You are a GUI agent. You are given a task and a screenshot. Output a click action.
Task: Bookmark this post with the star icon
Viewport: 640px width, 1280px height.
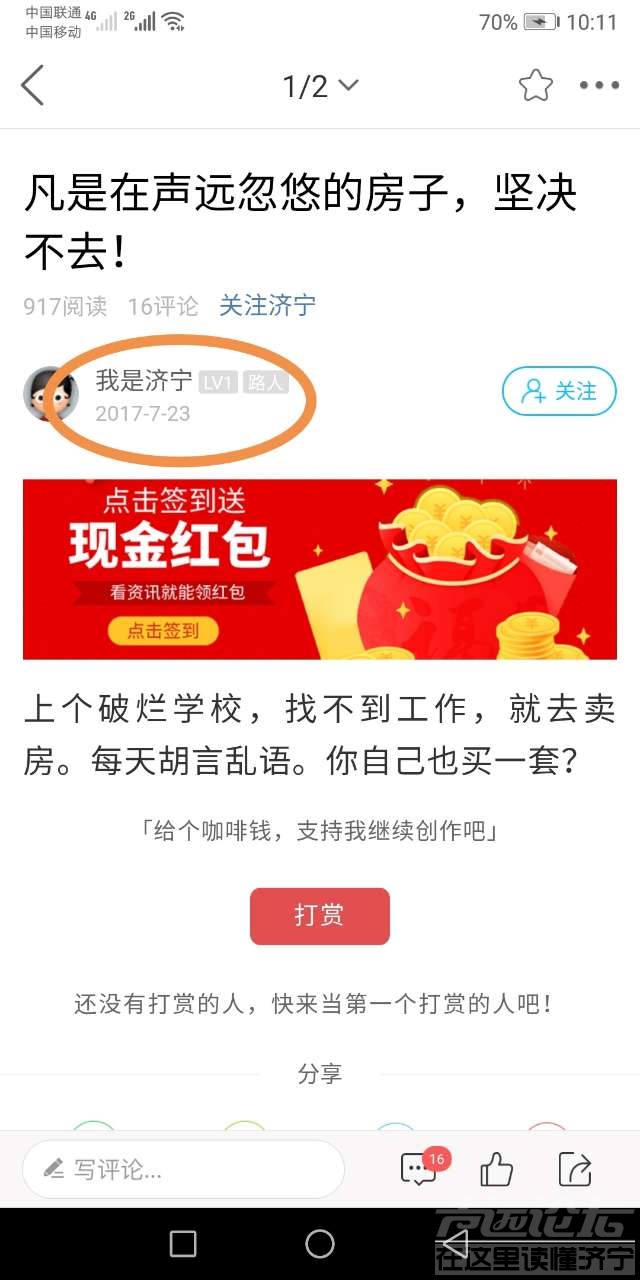[x=536, y=86]
